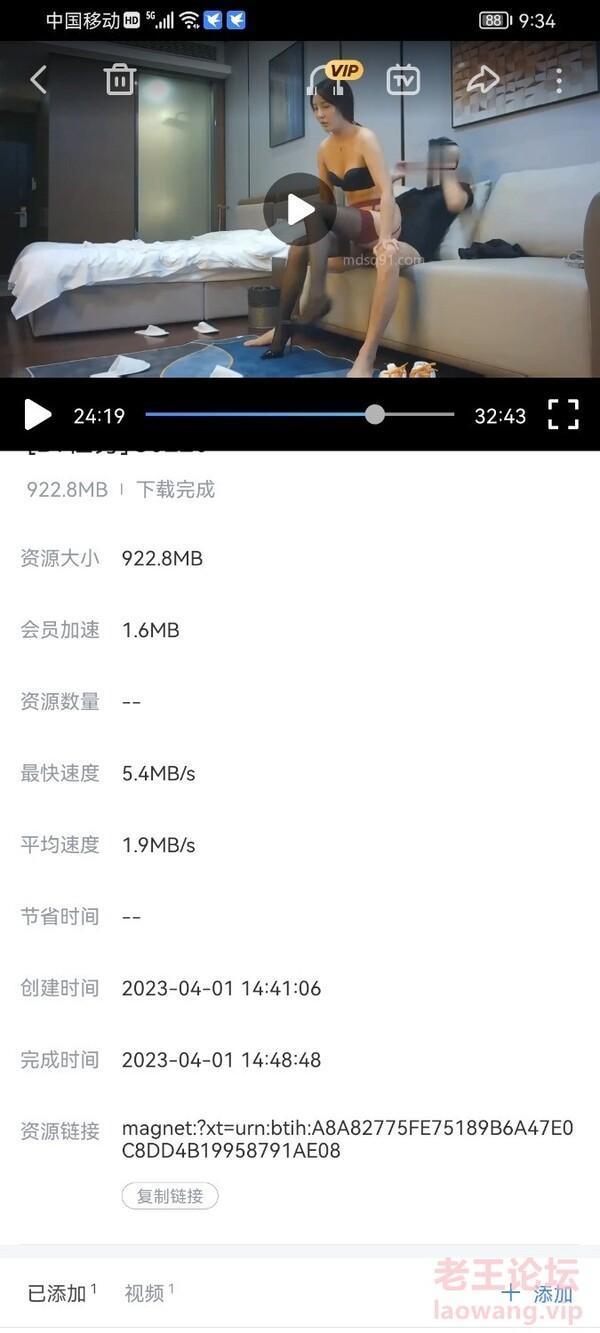Tap the 添加 button with the plus sign

click(538, 1294)
